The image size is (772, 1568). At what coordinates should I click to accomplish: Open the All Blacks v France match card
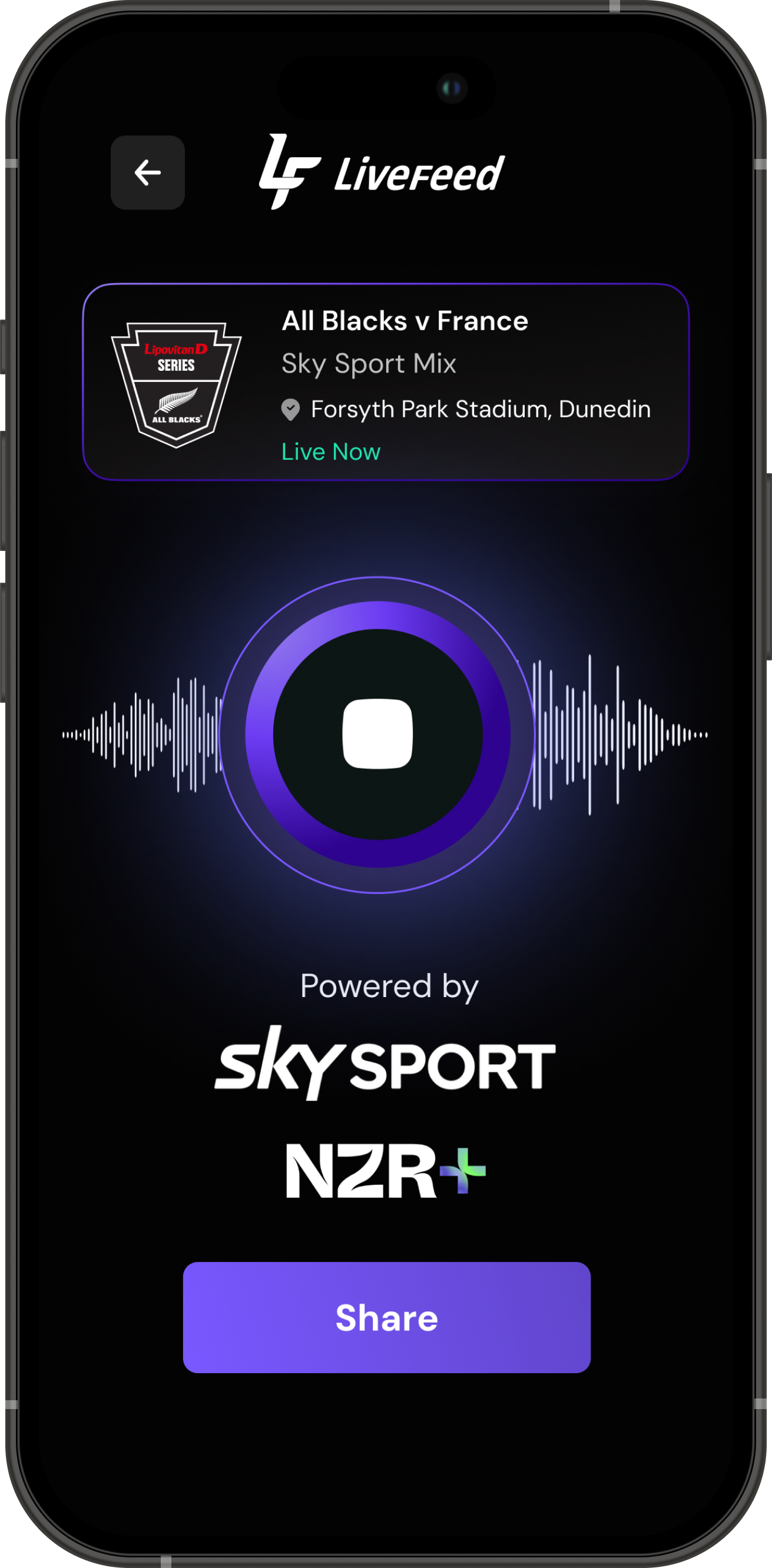(386, 382)
